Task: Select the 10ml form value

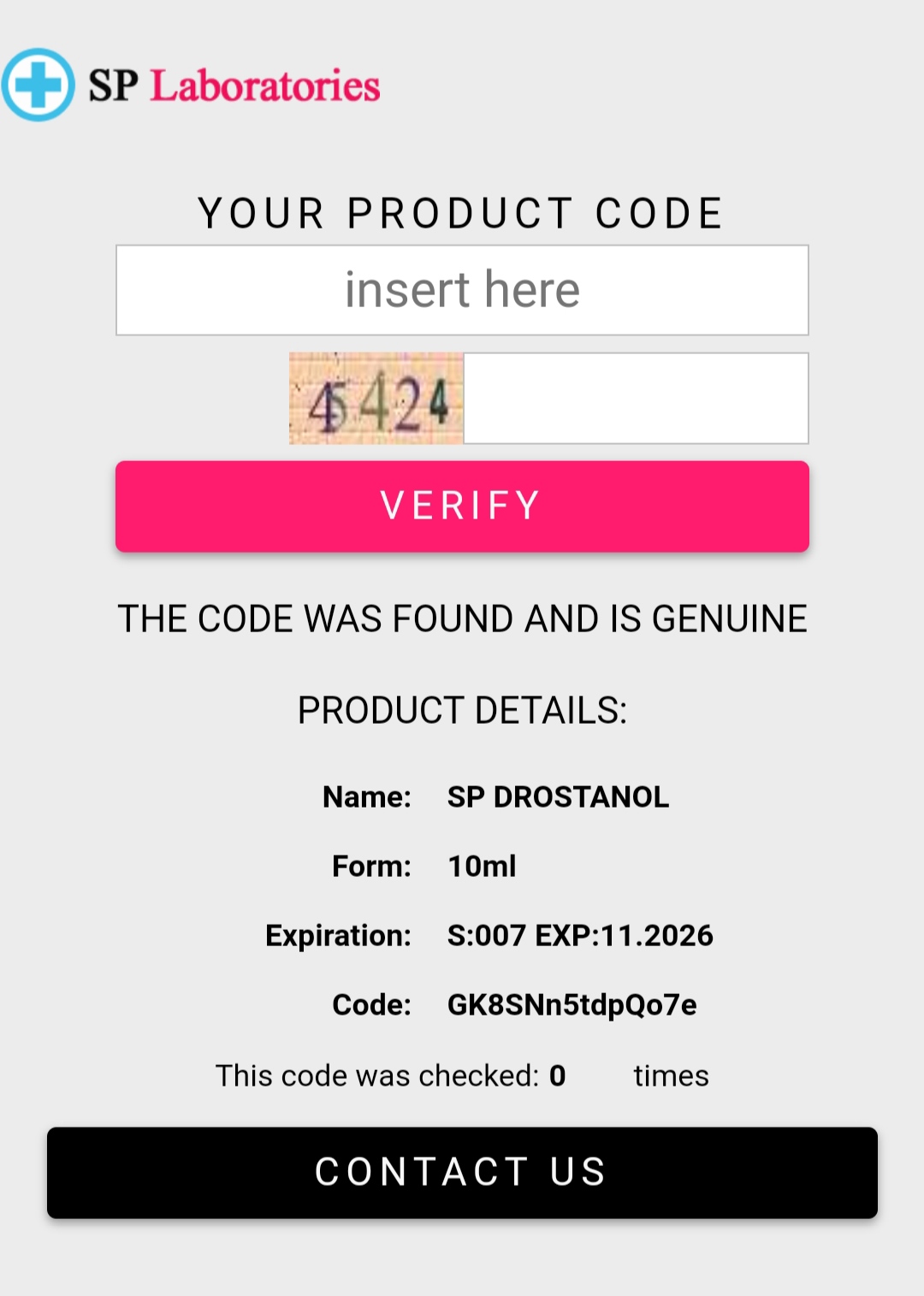Action: pyautogui.click(x=483, y=867)
